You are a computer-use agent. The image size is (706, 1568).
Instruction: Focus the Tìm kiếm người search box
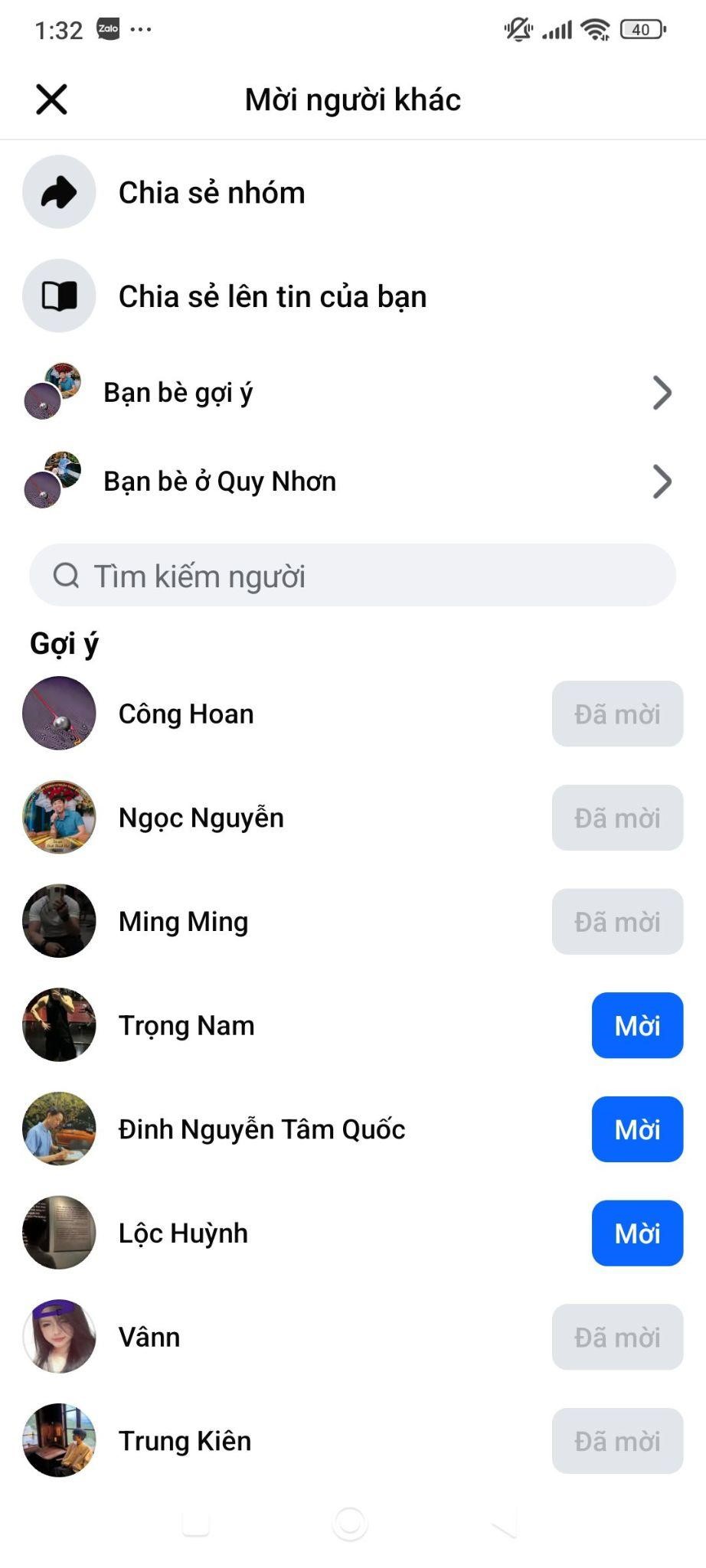coord(352,576)
